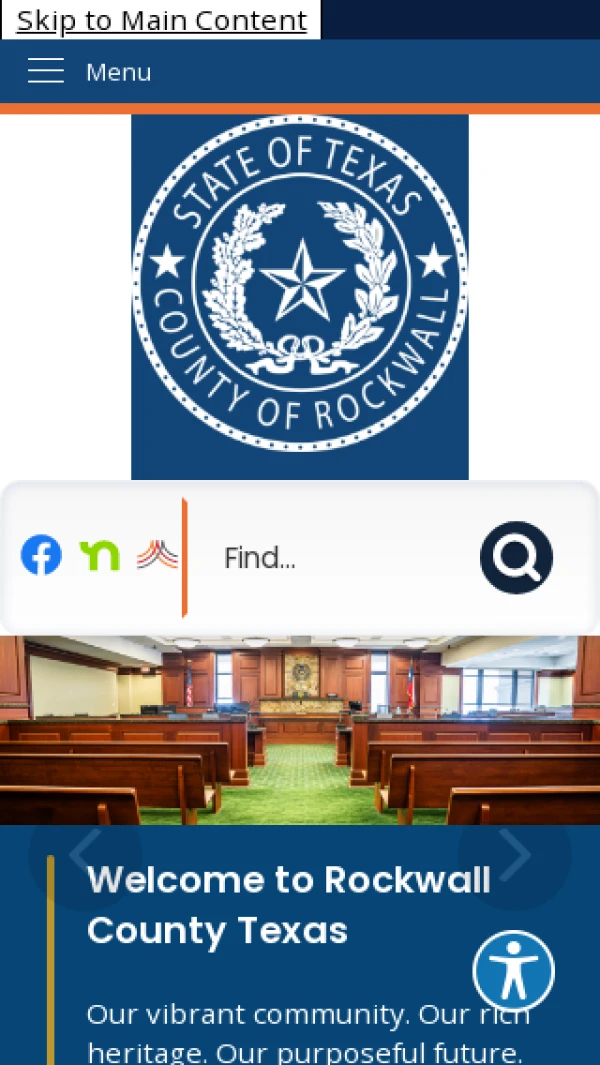600x1065 pixels.
Task: Open the accessibility options widget
Action: click(x=513, y=971)
